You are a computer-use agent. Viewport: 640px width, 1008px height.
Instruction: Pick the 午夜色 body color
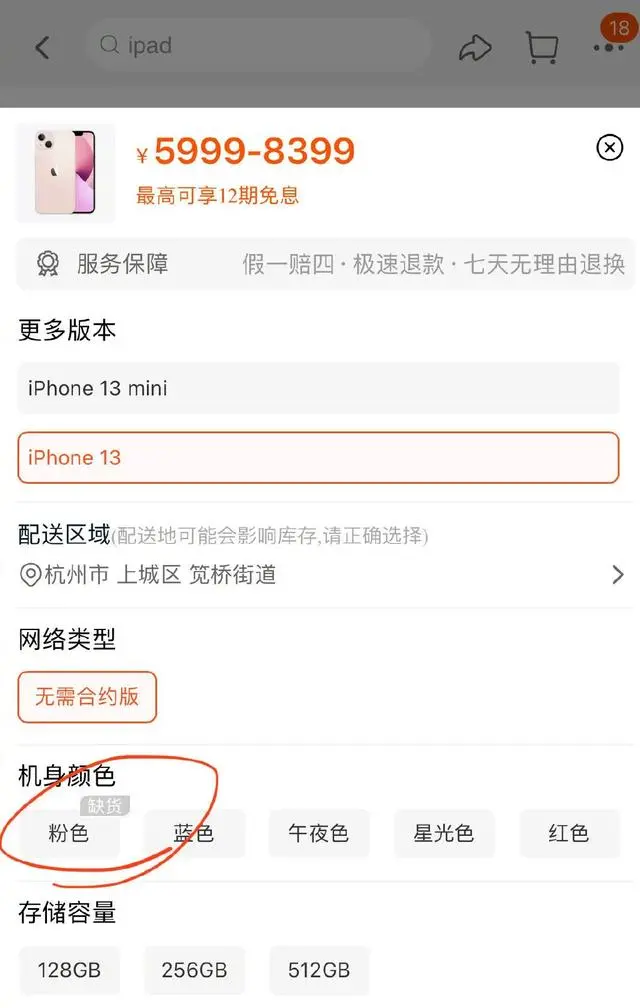[x=319, y=833]
